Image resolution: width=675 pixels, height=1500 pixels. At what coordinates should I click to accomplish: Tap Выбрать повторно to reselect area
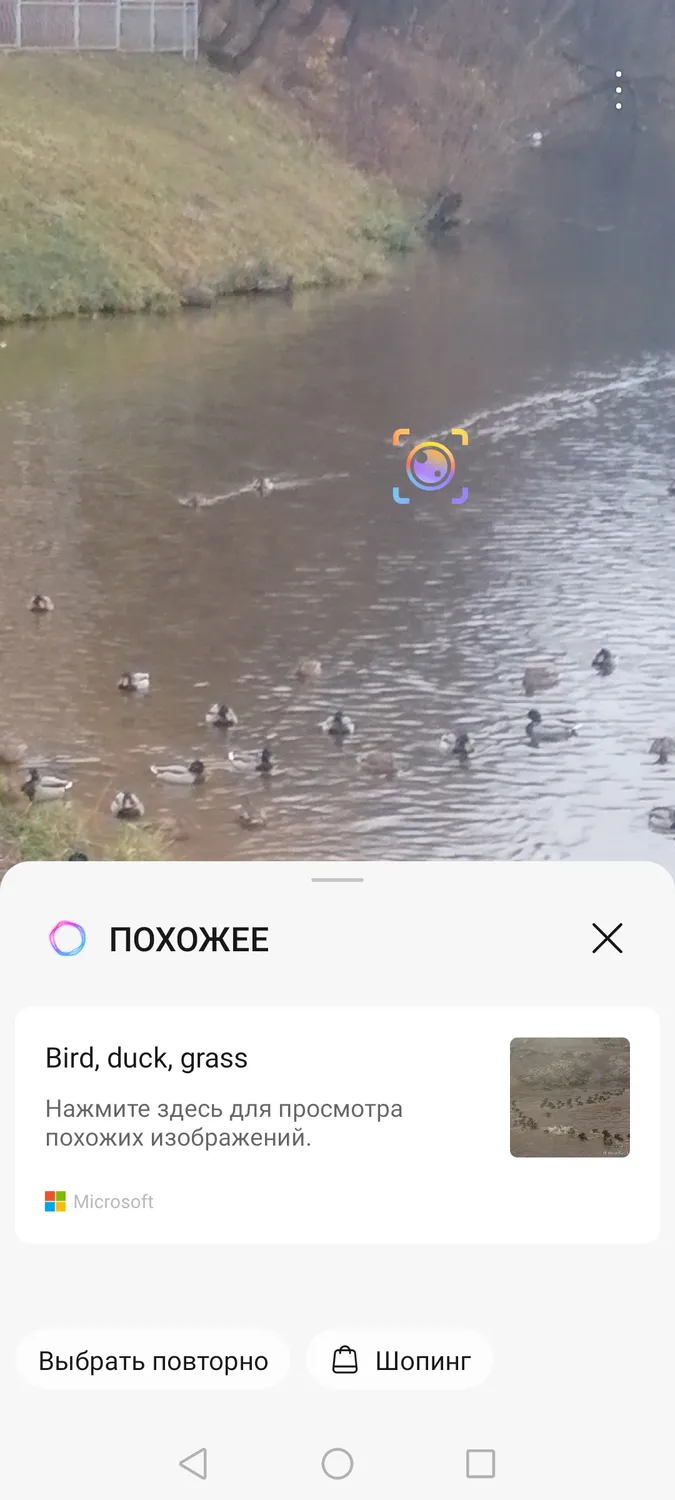point(153,1361)
